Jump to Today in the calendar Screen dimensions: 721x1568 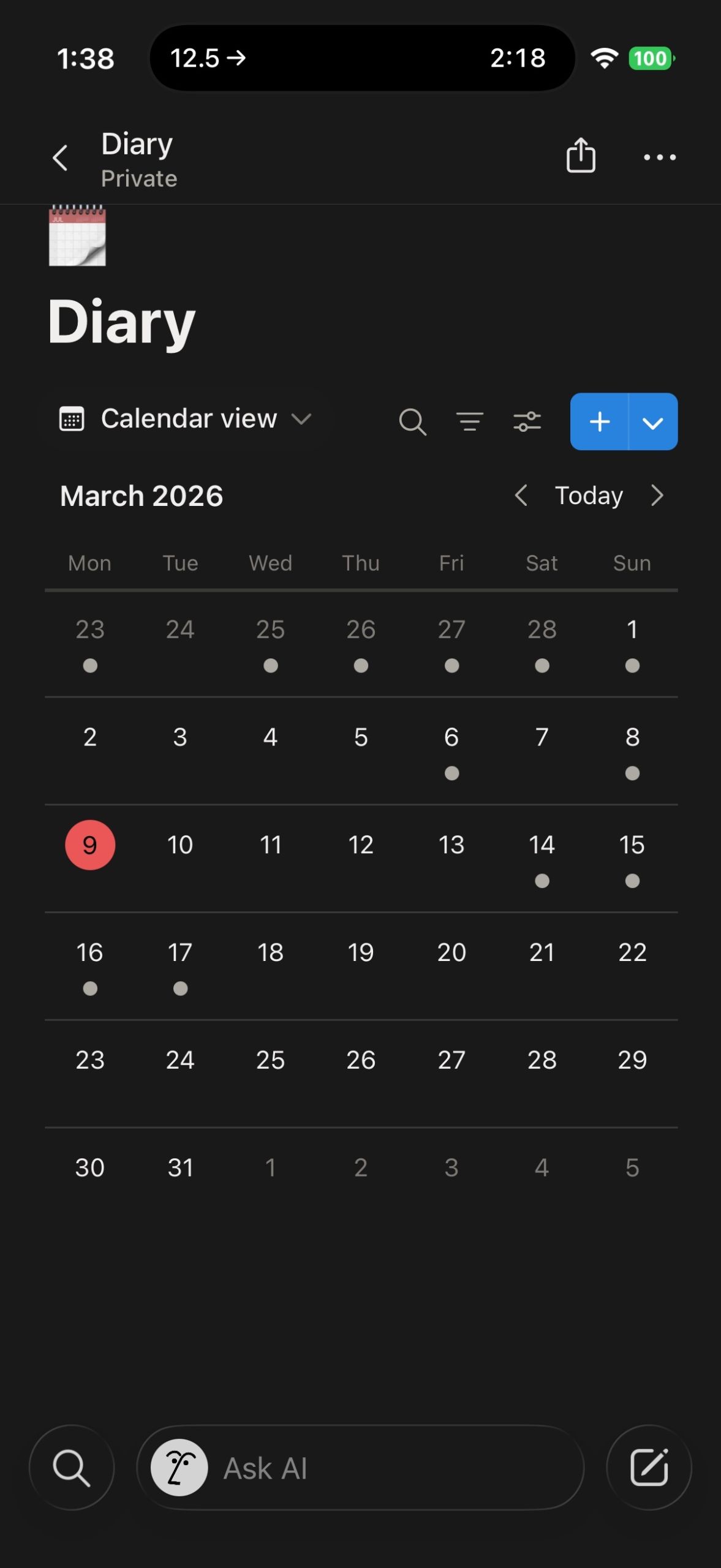click(x=589, y=496)
